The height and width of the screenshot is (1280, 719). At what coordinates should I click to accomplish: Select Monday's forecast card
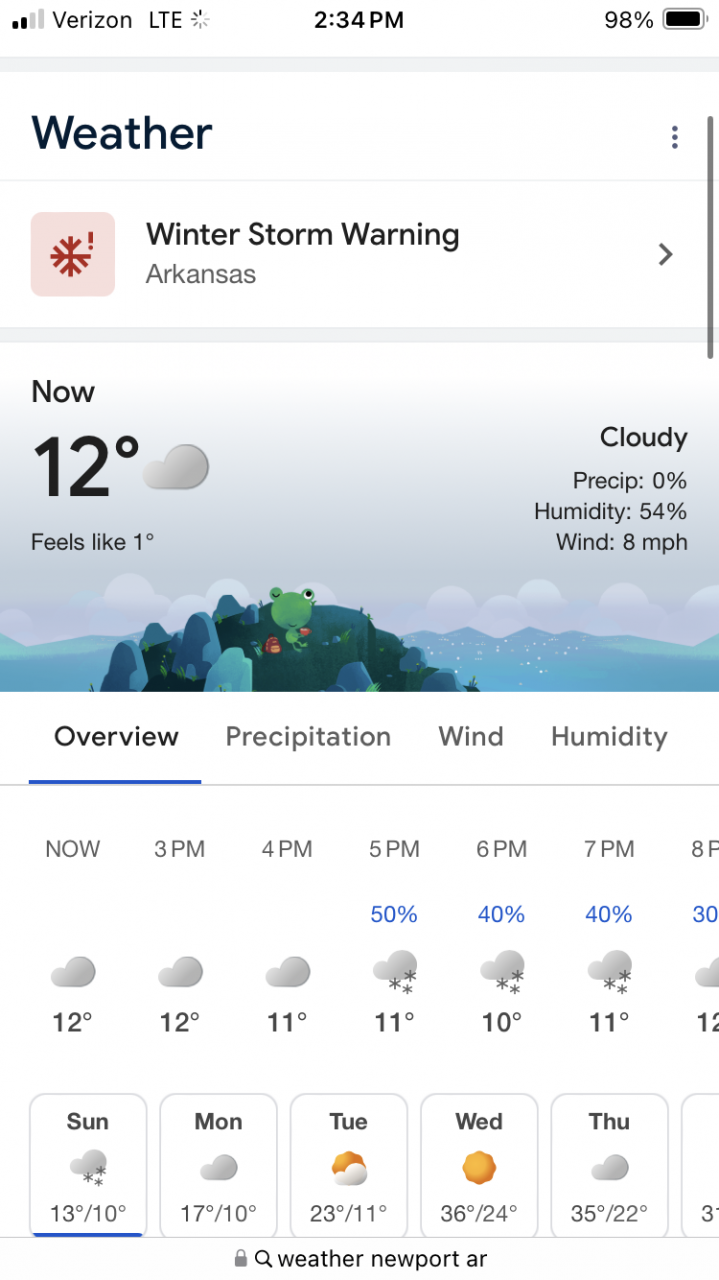(218, 1166)
